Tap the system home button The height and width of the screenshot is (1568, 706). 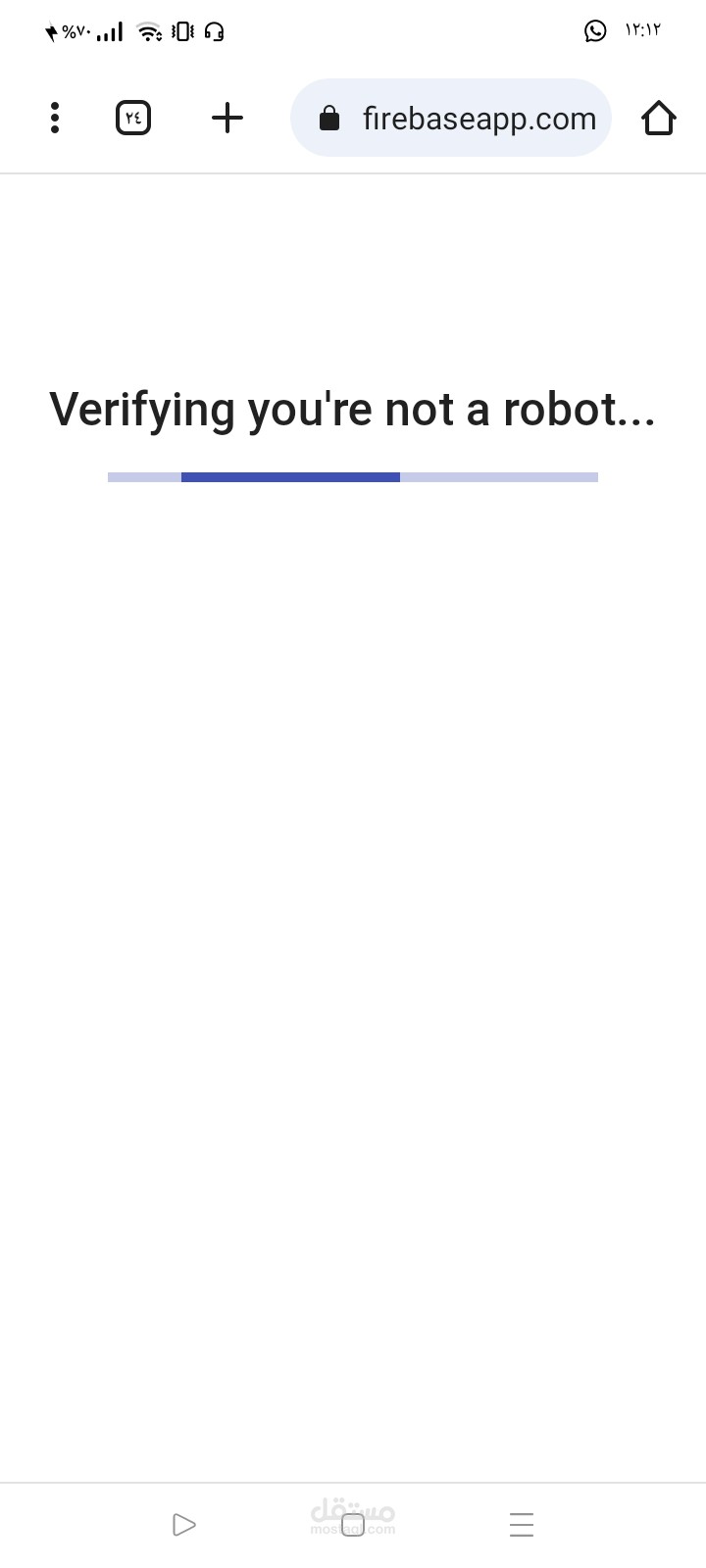coord(353,1525)
